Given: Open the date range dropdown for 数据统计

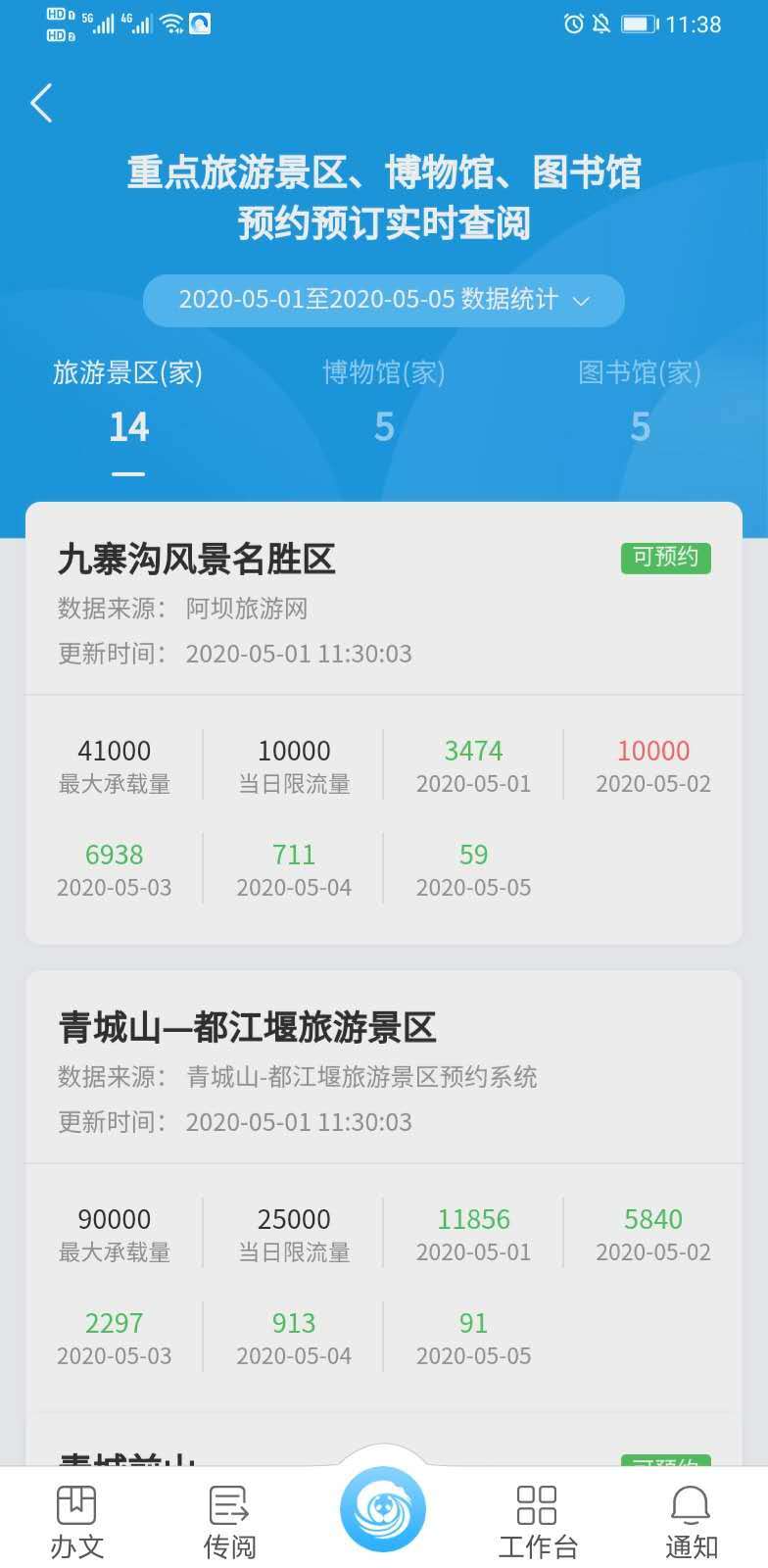Looking at the screenshot, I should [383, 300].
